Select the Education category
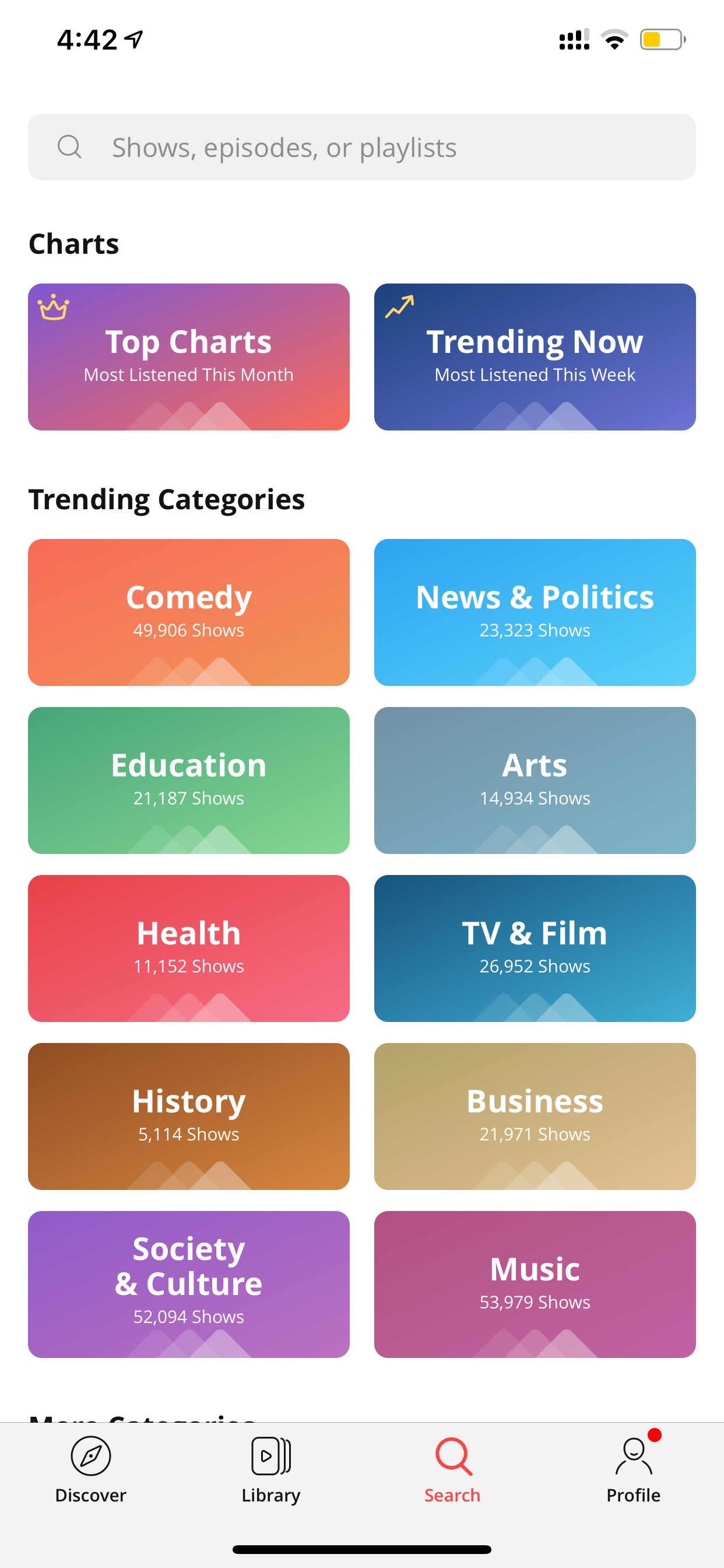724x1568 pixels. [x=189, y=780]
